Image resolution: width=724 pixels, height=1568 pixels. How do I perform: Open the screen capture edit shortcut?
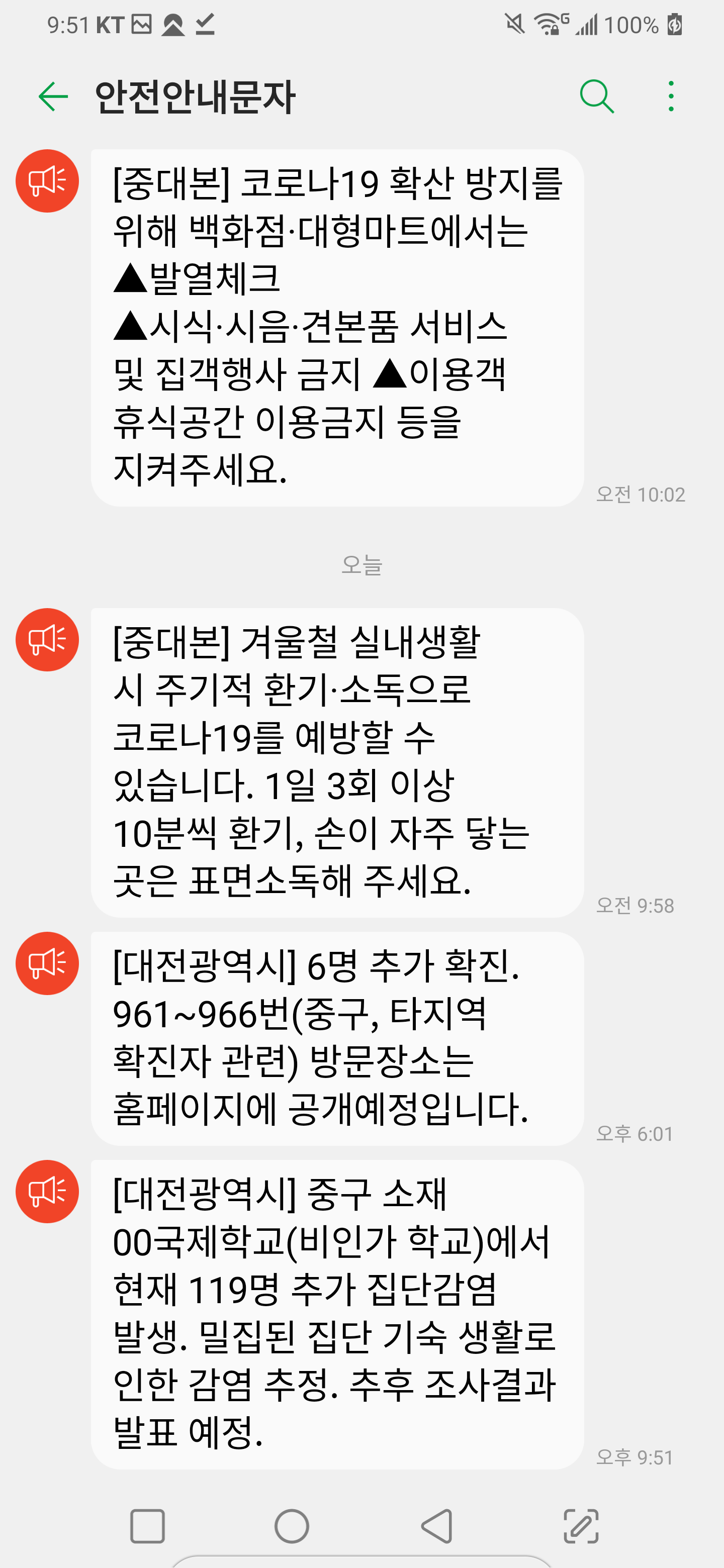pyautogui.click(x=581, y=1526)
